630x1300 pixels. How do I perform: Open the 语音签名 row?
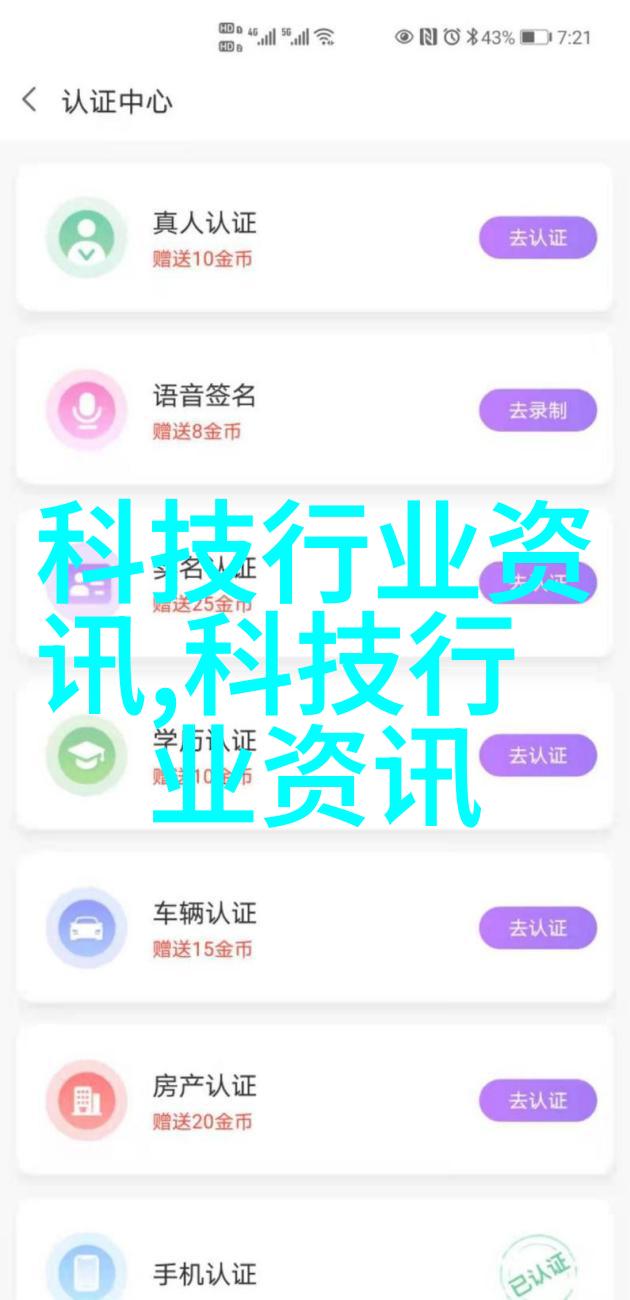click(315, 410)
